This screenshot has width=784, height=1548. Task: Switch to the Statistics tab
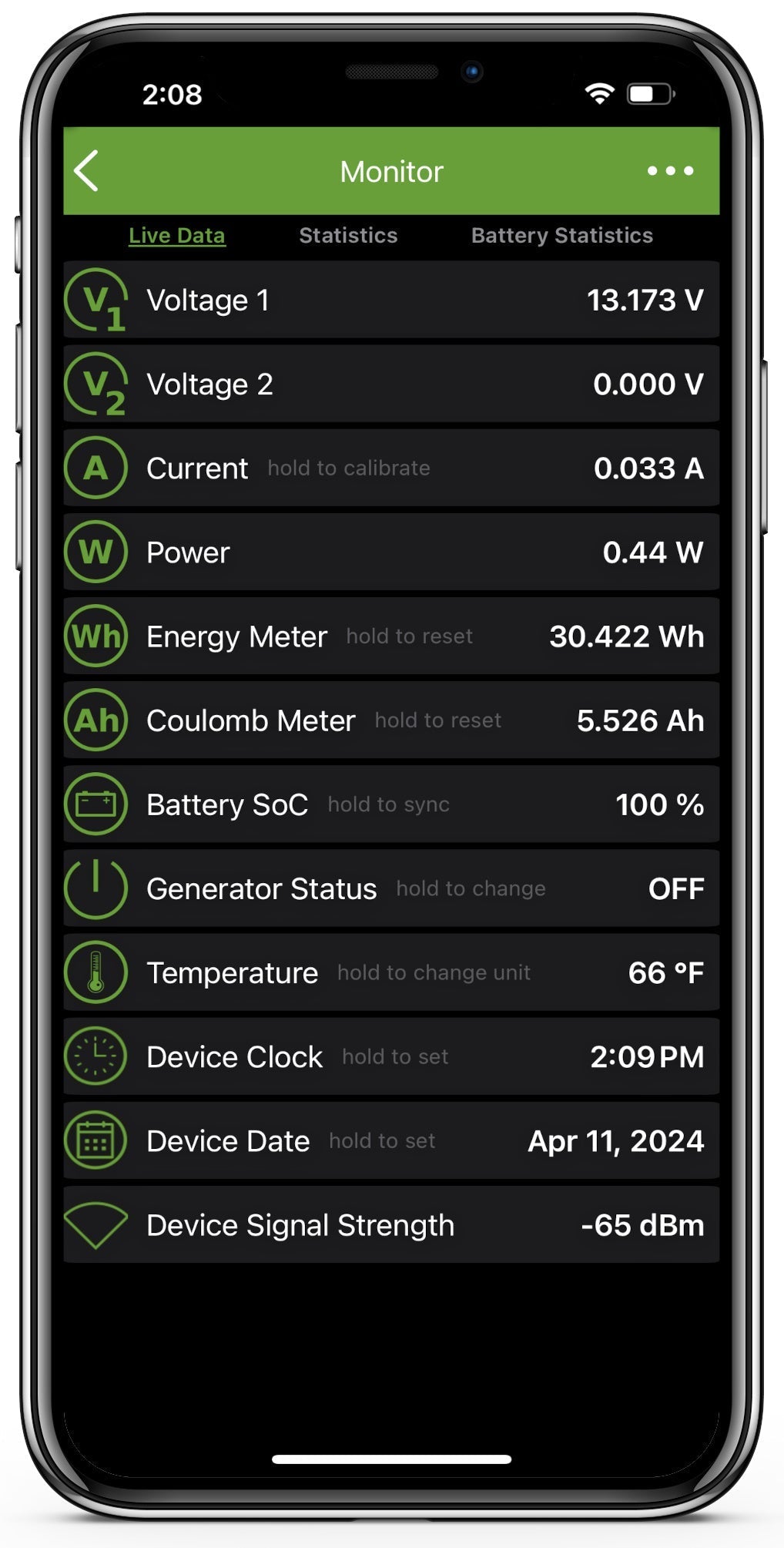tap(348, 235)
